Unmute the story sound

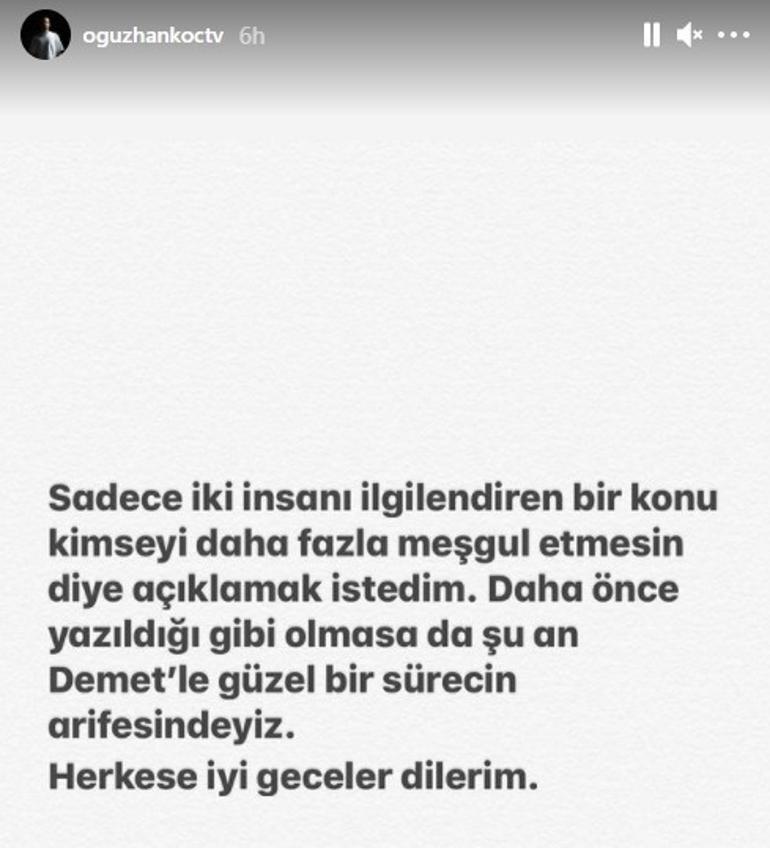pos(689,35)
